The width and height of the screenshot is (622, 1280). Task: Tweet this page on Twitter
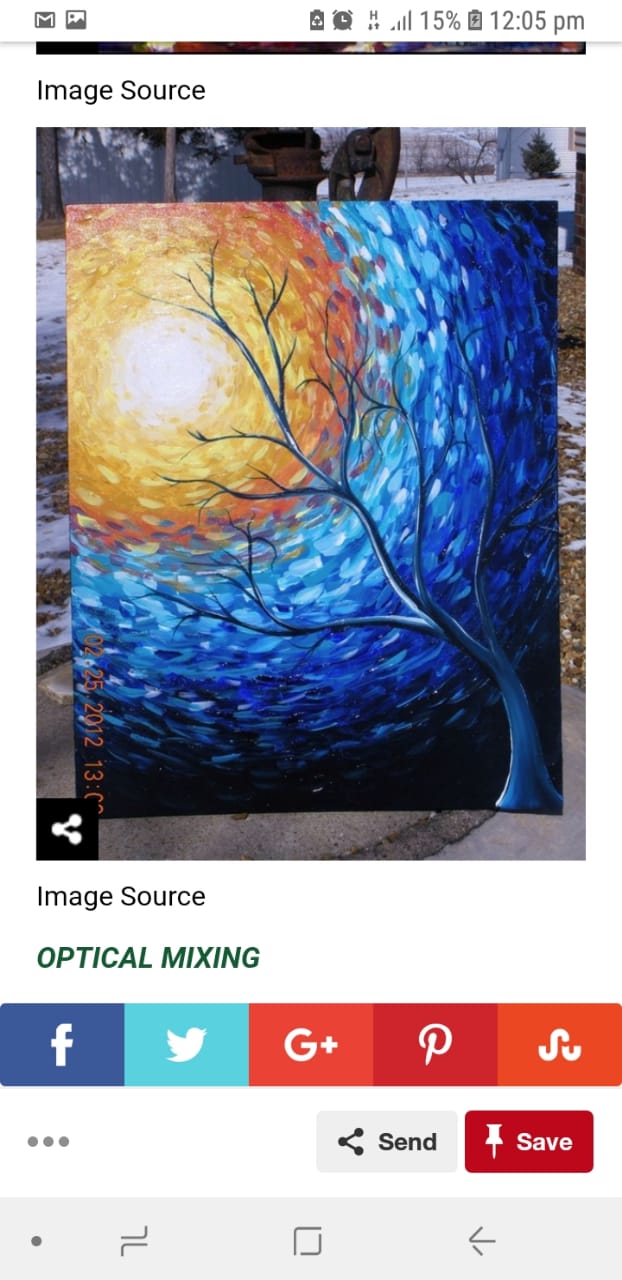click(x=186, y=1045)
